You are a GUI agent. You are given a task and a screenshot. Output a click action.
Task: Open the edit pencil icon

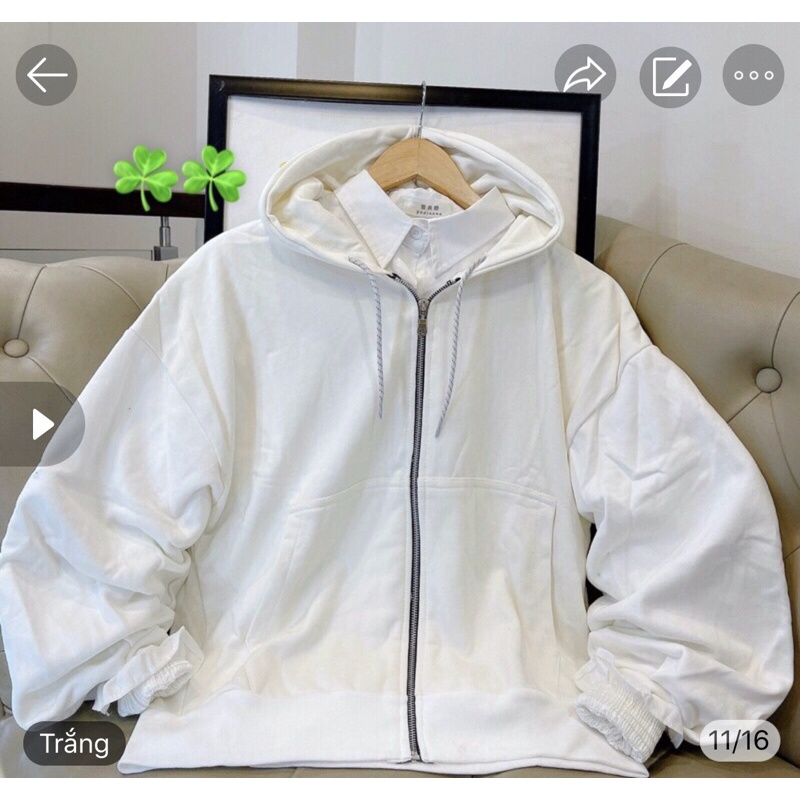tap(670, 75)
